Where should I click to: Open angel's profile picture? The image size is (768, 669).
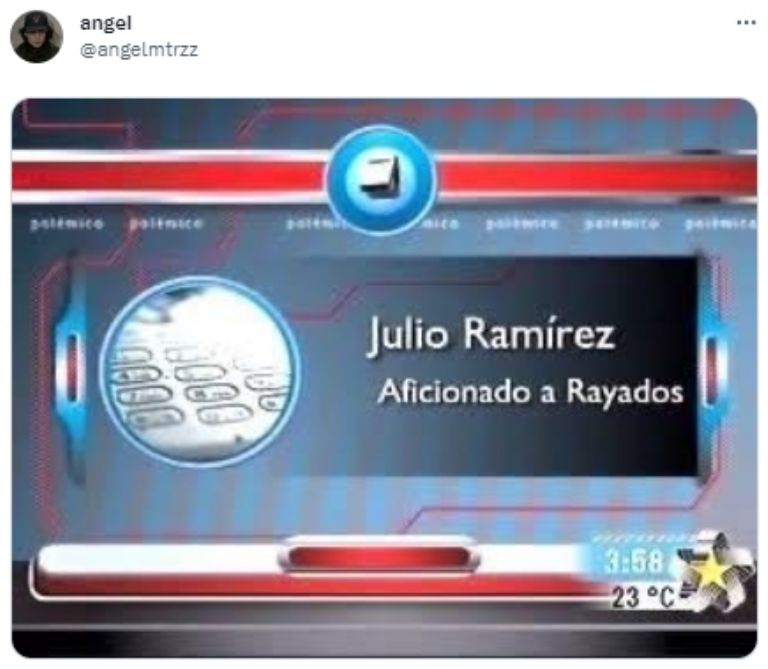tap(36, 36)
